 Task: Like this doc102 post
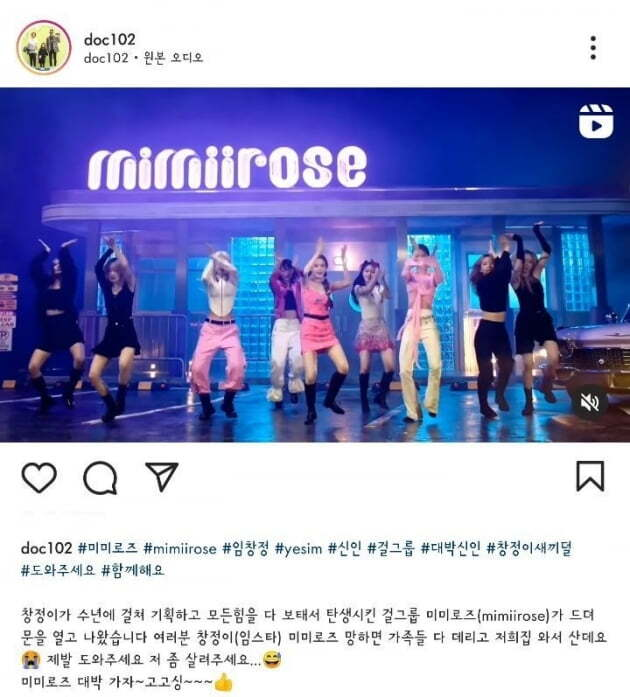click(x=39, y=477)
